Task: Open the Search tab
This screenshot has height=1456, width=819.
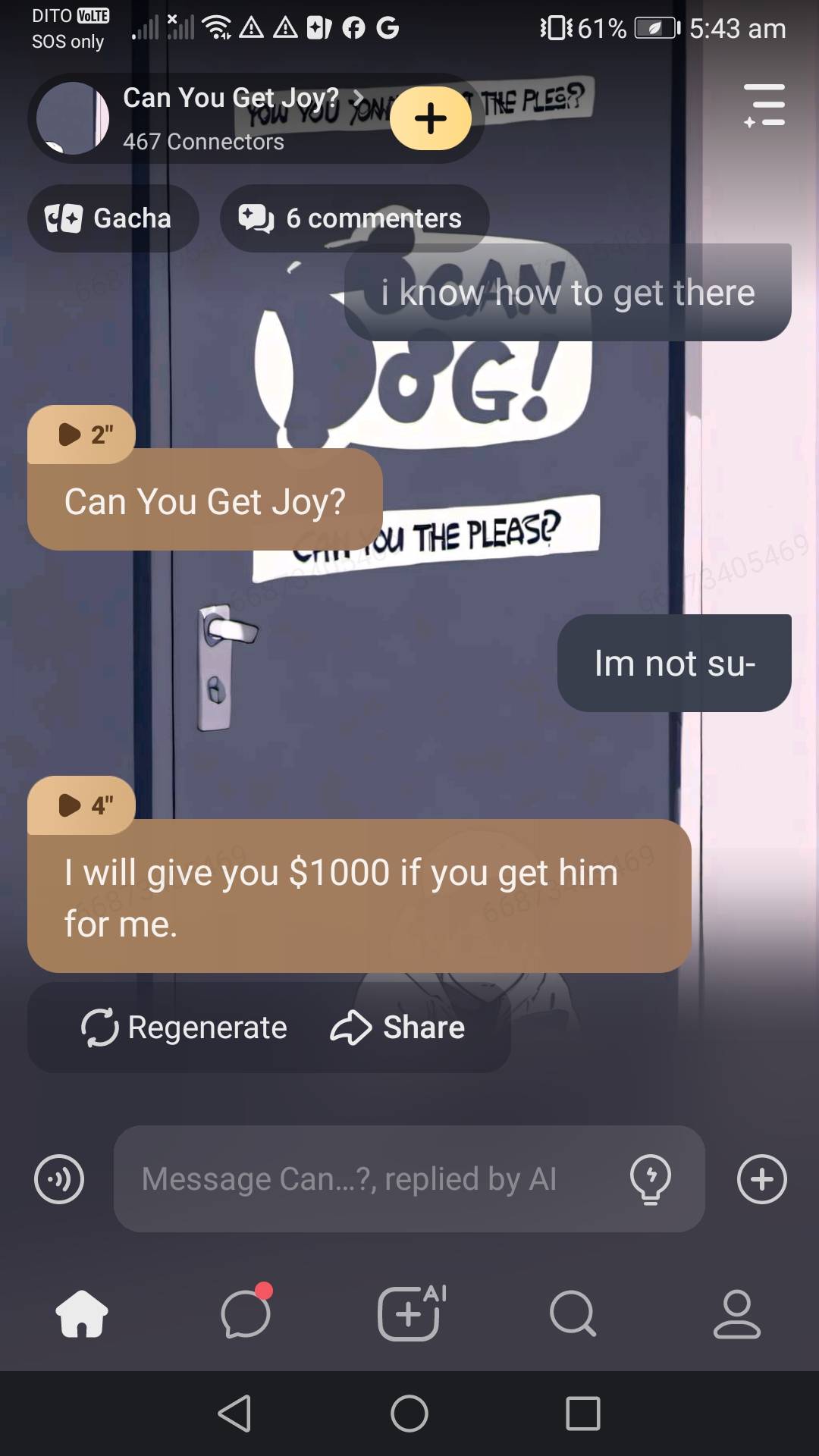Action: 573,1313
